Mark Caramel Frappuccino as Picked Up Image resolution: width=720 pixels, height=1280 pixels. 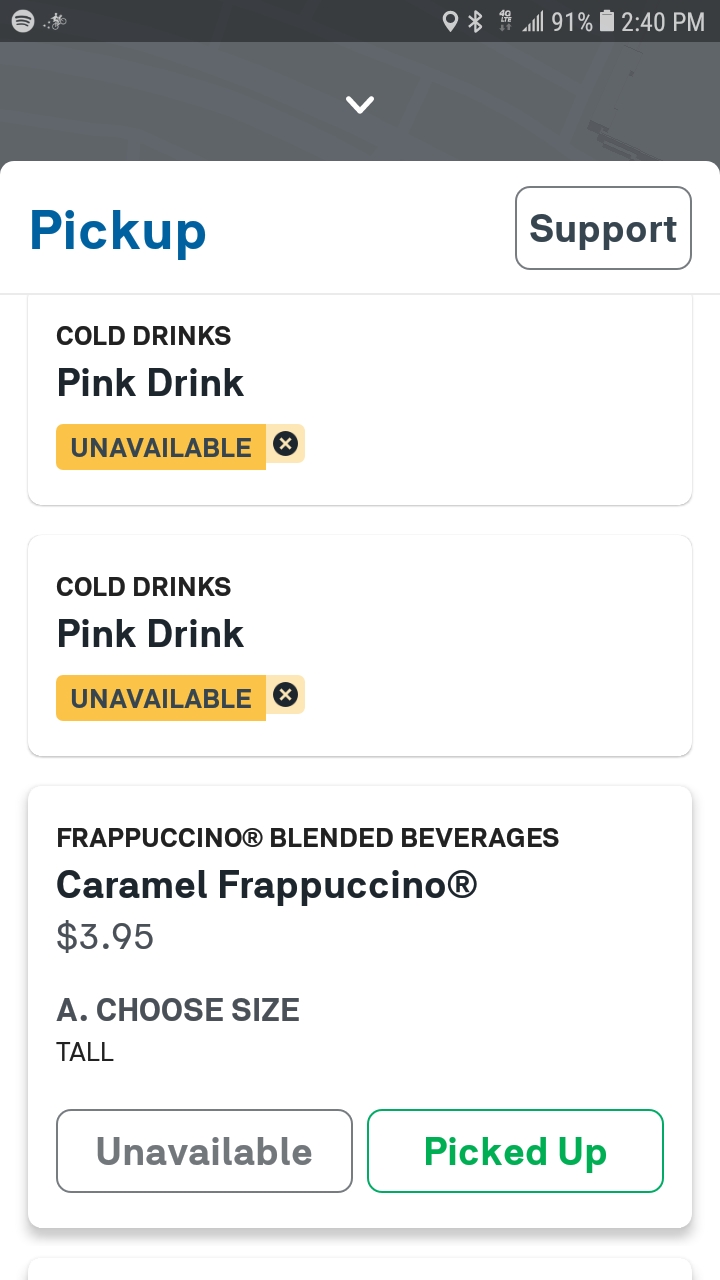coord(515,1151)
